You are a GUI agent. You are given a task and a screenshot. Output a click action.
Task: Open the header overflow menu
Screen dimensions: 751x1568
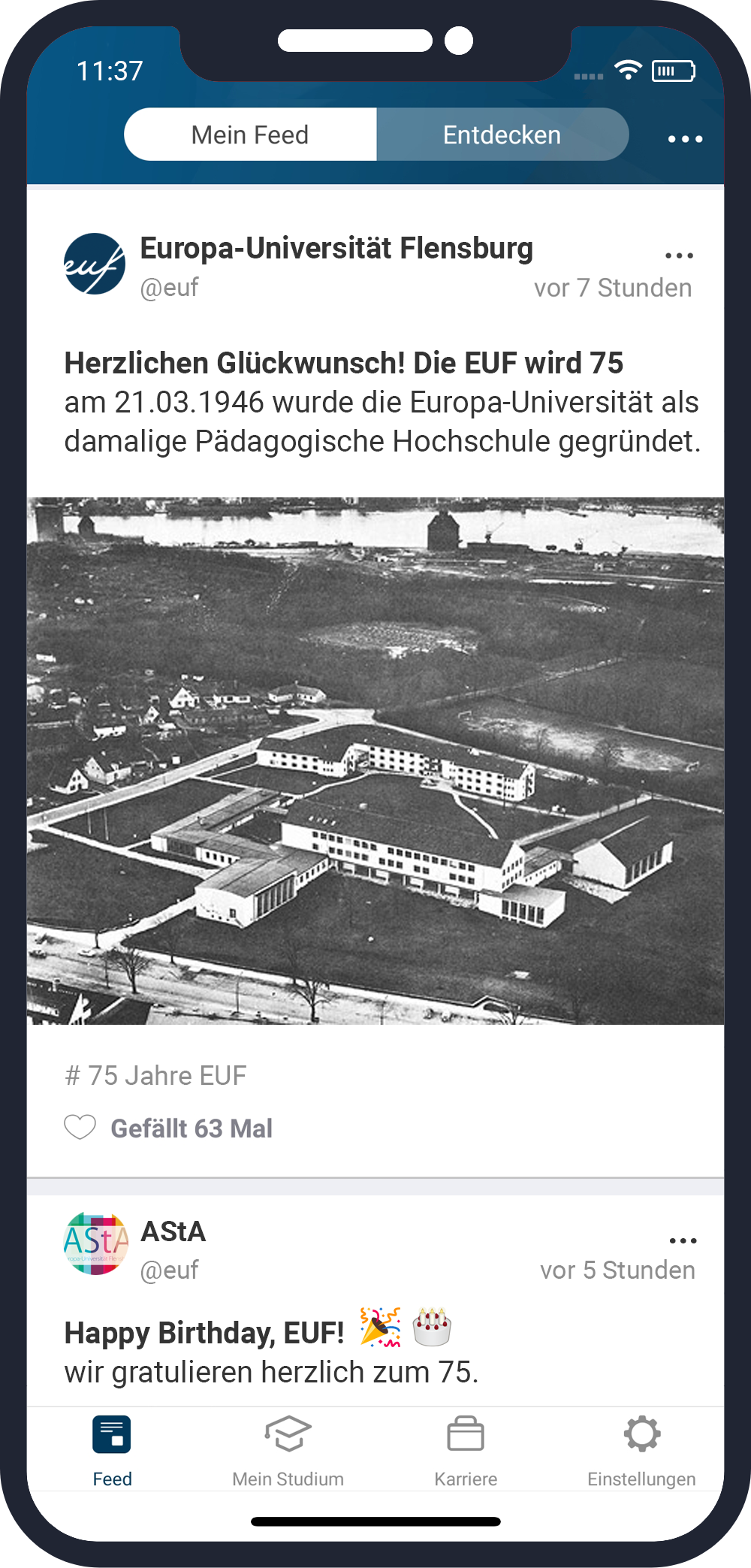point(685,139)
